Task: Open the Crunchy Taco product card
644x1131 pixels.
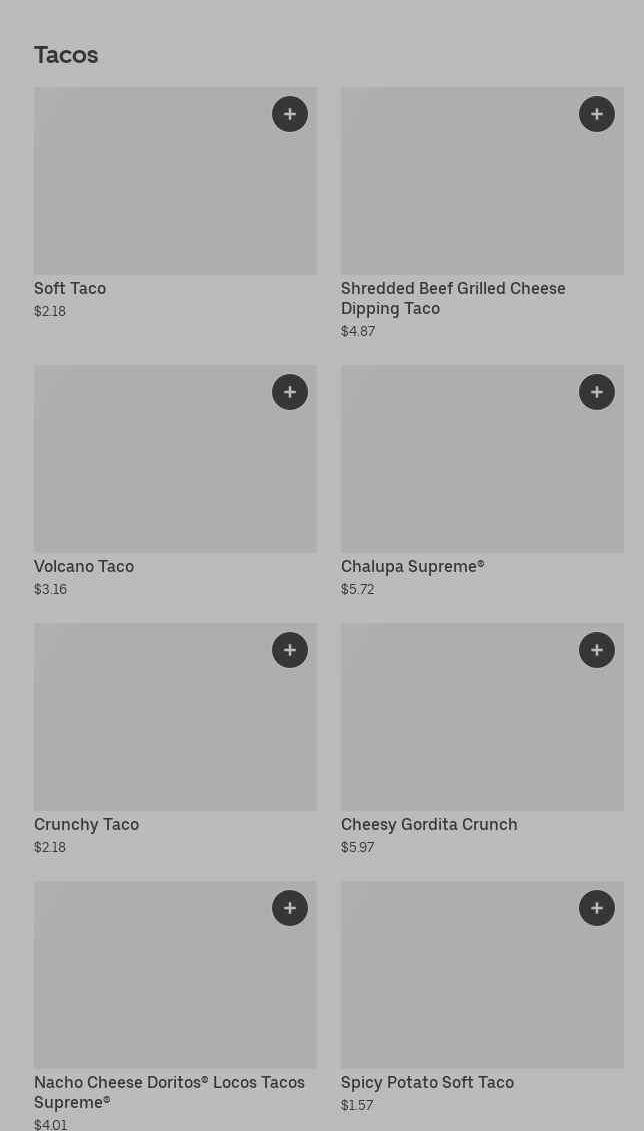Action: [150, 730]
